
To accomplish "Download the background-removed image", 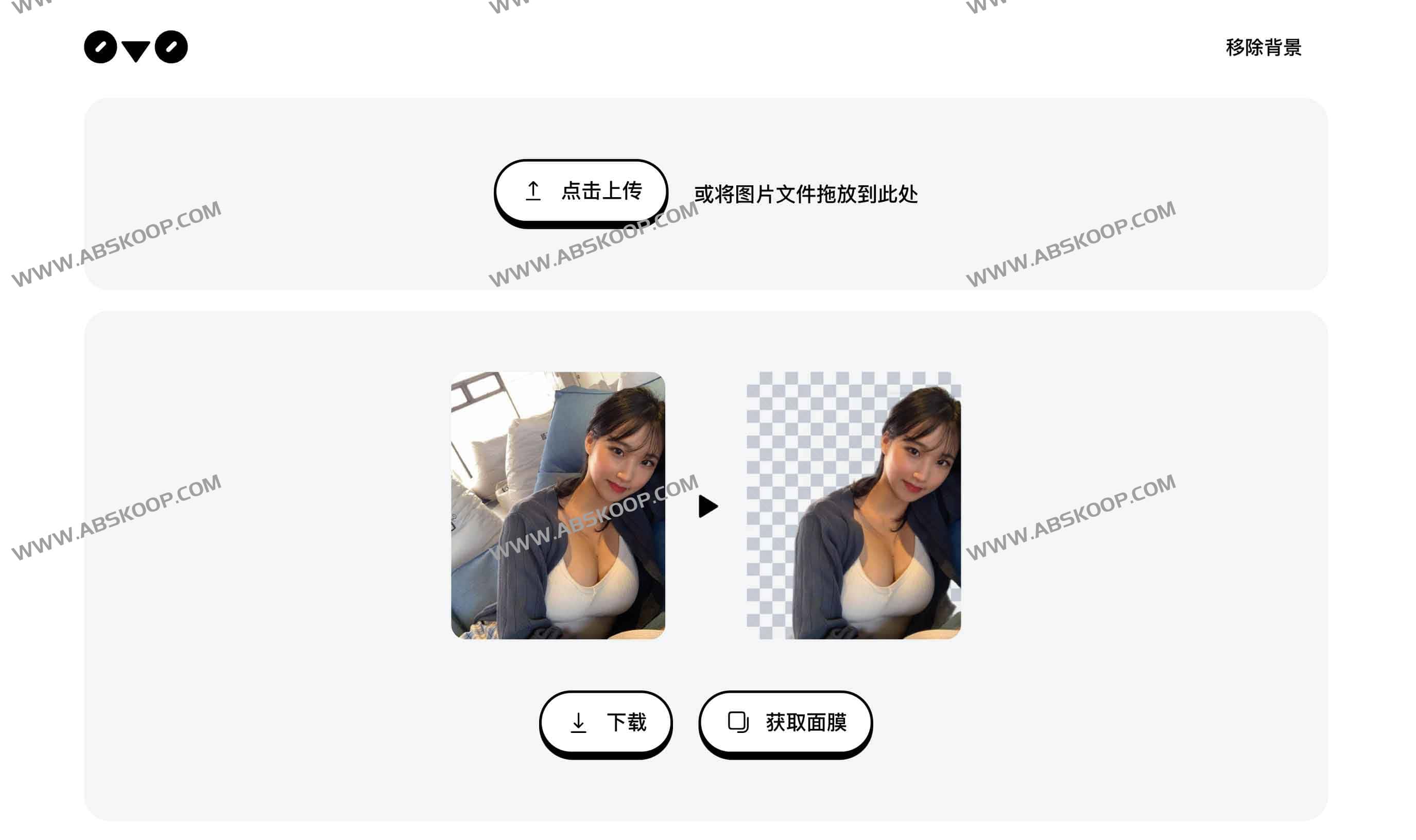I will [605, 722].
